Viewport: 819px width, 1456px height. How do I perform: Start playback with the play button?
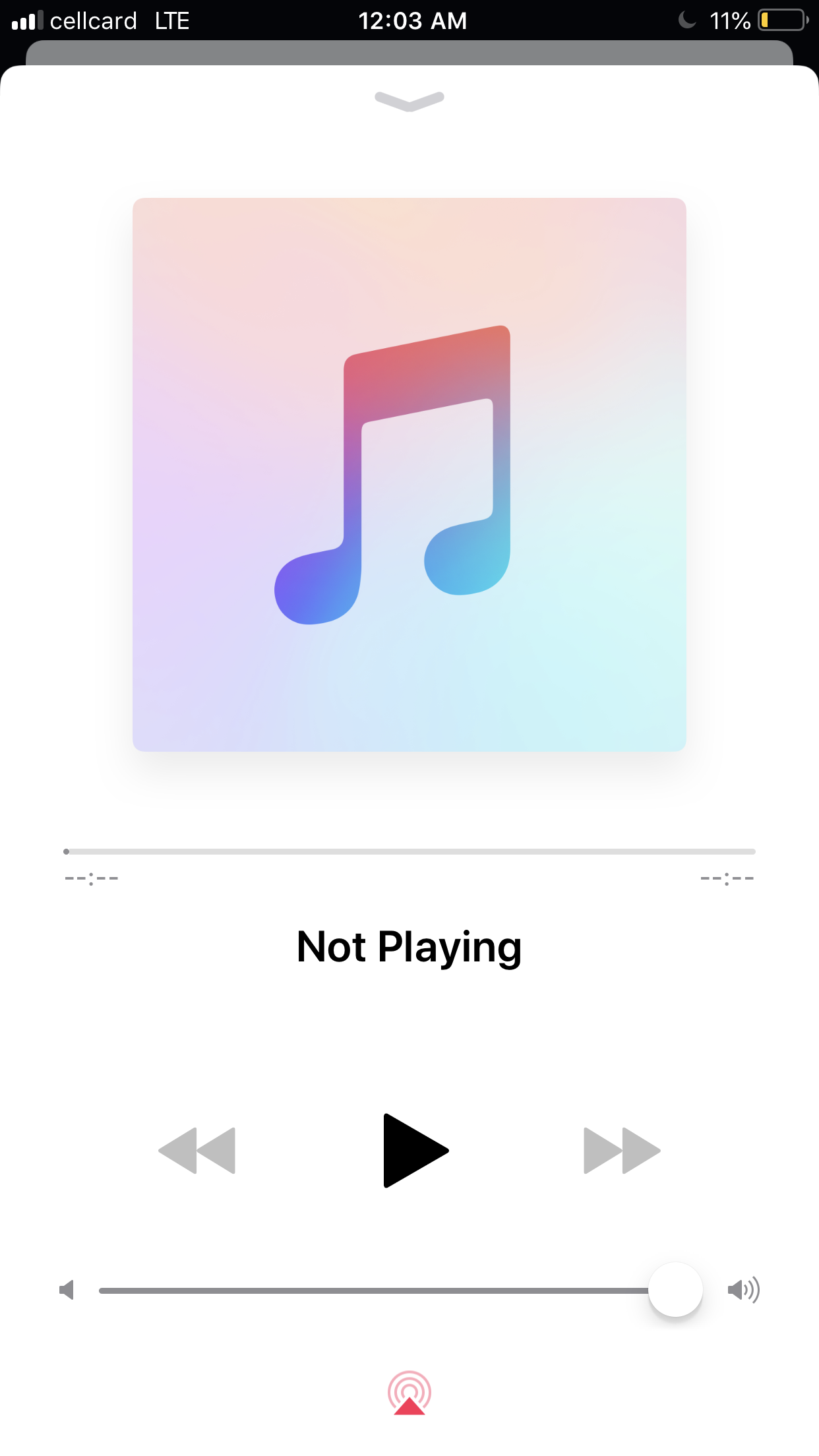pos(414,1151)
